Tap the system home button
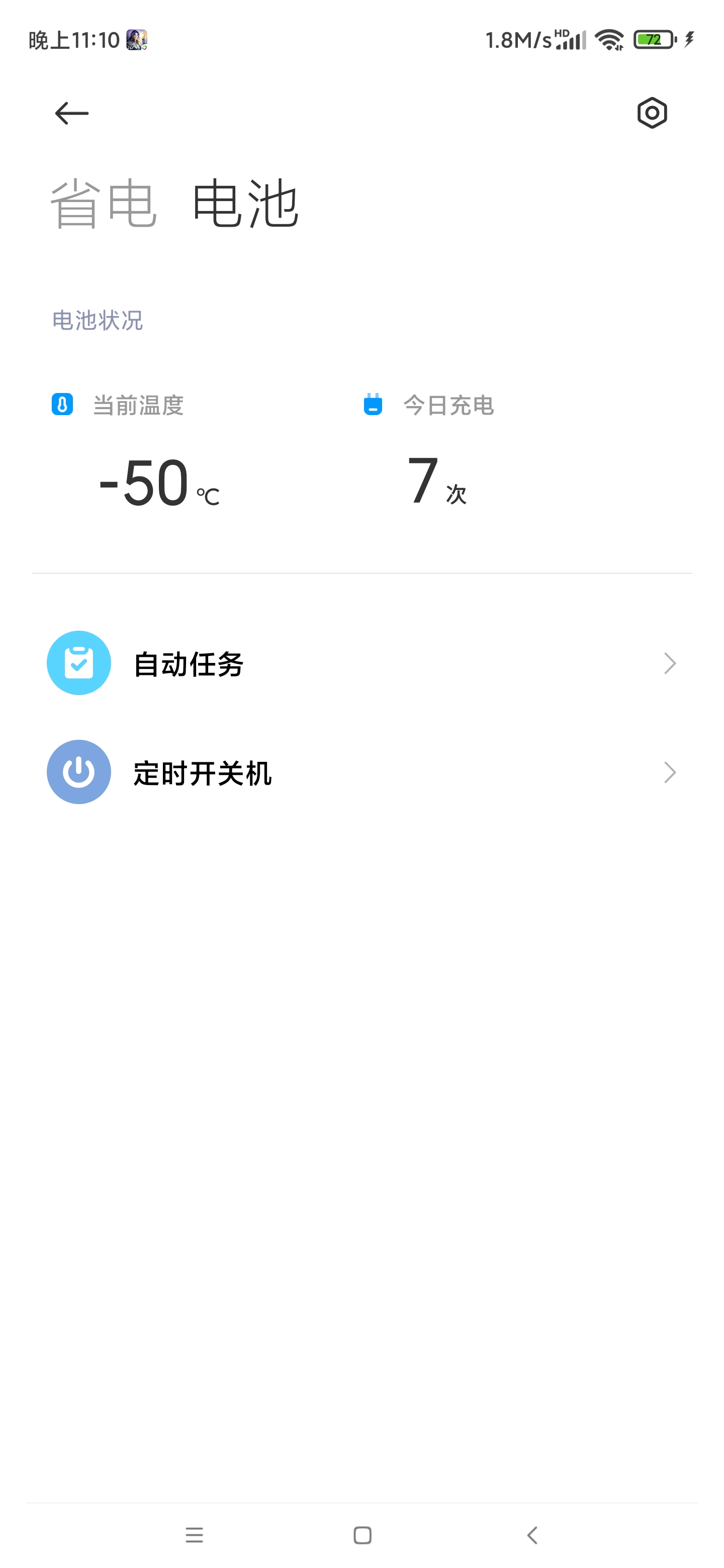Viewport: 724px width, 1568px height. [363, 1535]
